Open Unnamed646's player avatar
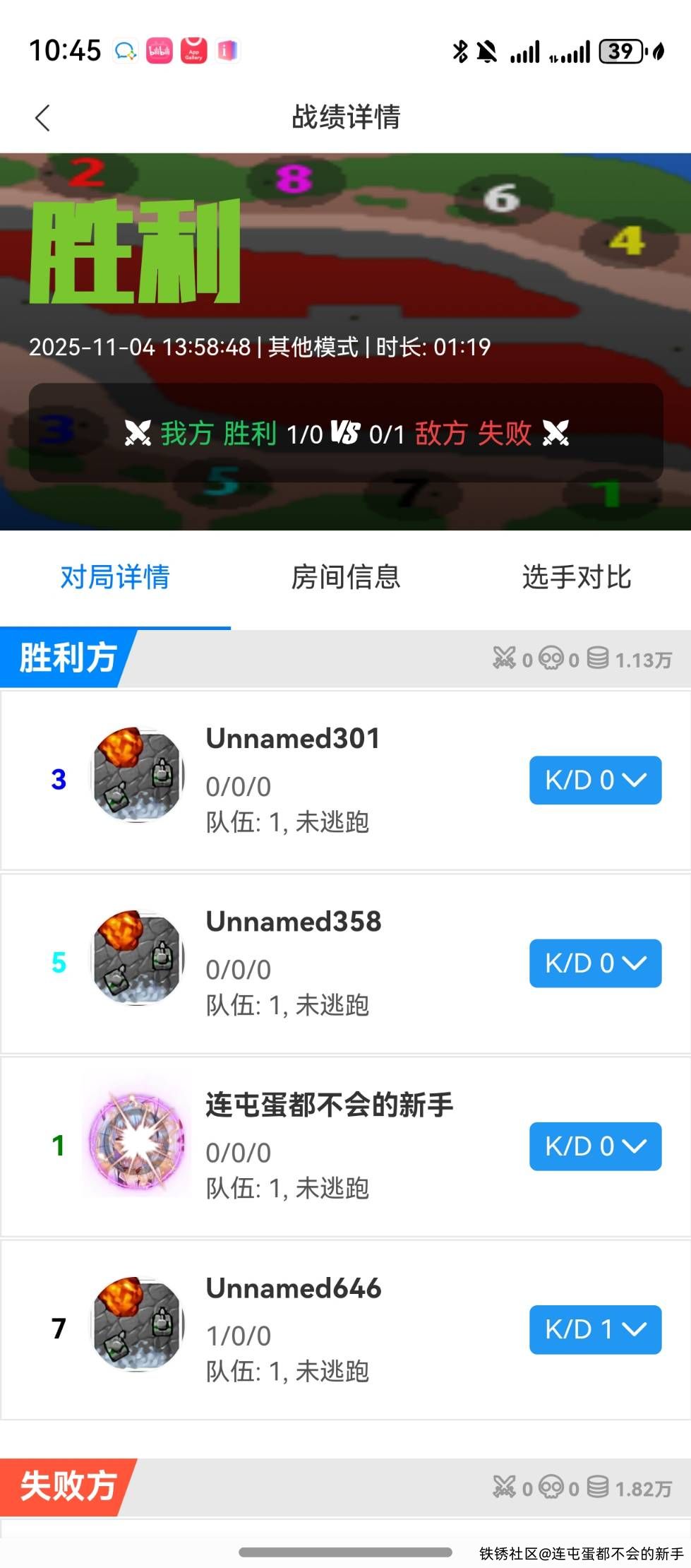Image resolution: width=691 pixels, height=1568 pixels. click(138, 1325)
